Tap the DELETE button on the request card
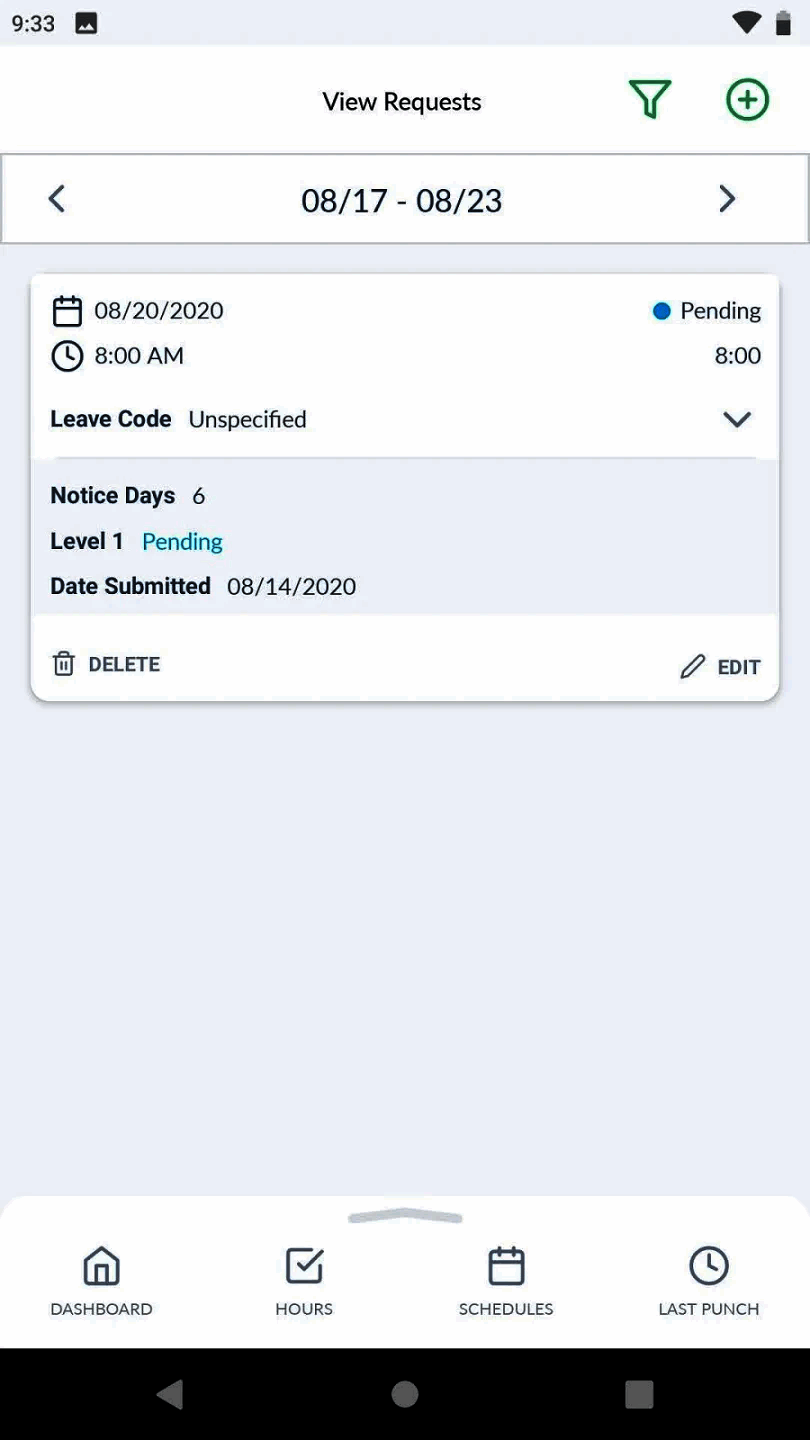 (123, 663)
